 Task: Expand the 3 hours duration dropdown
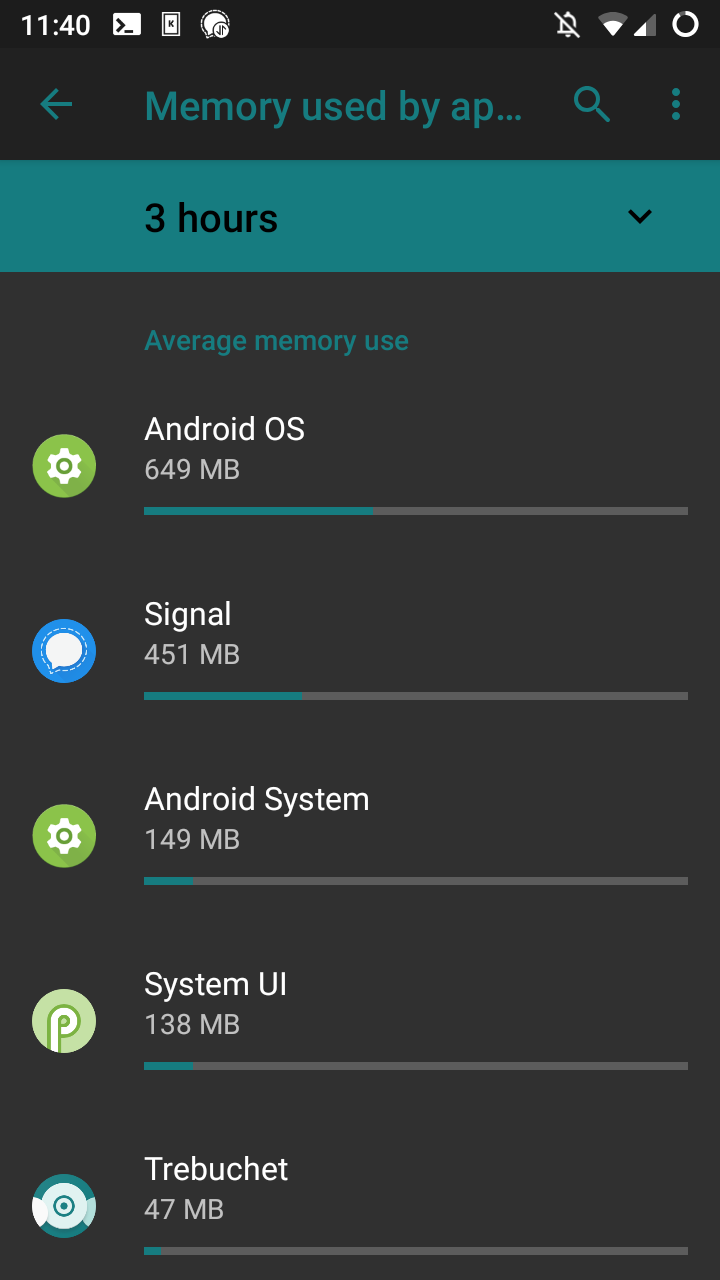[360, 217]
